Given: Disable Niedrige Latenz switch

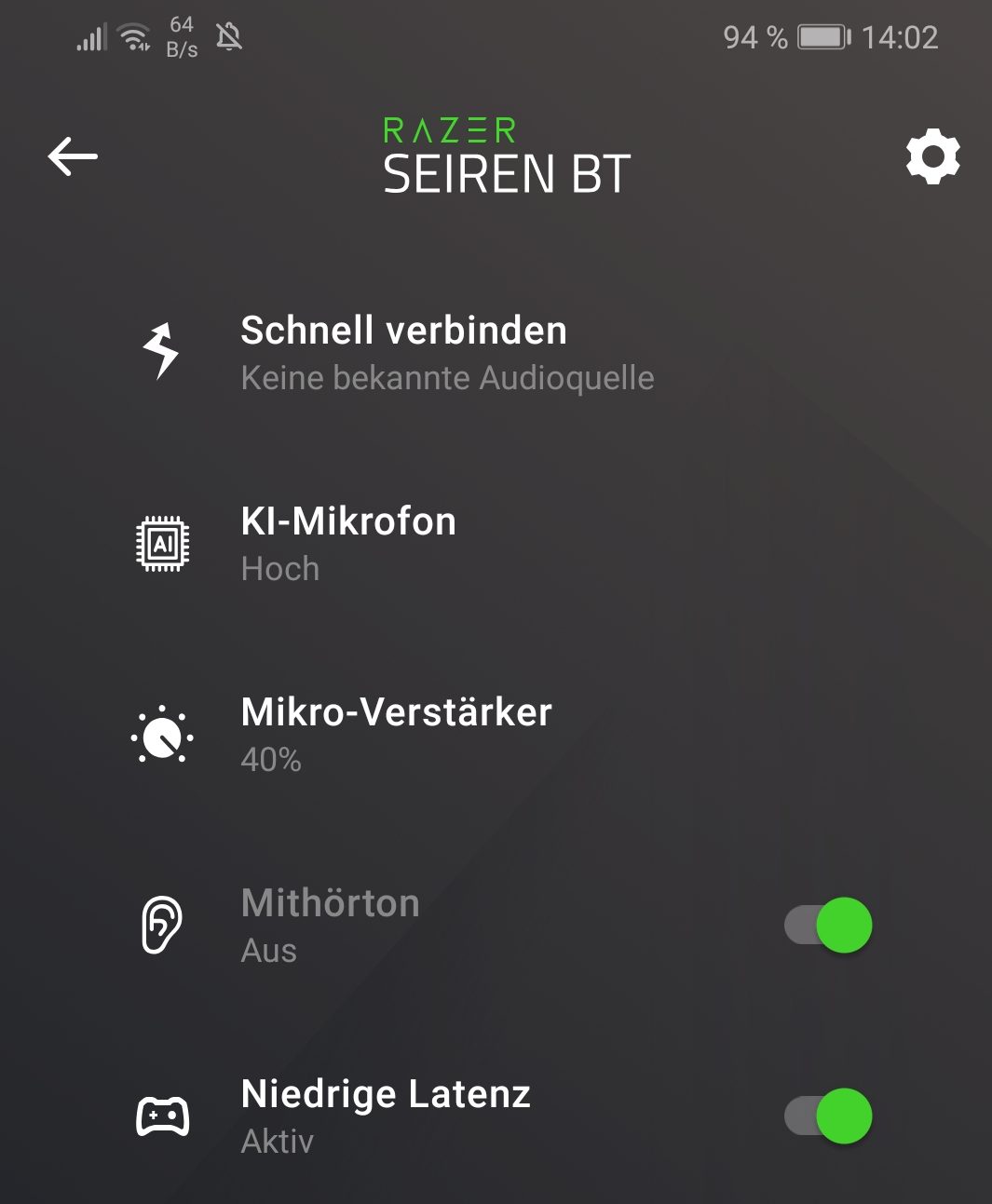Looking at the screenshot, I should click(828, 1116).
